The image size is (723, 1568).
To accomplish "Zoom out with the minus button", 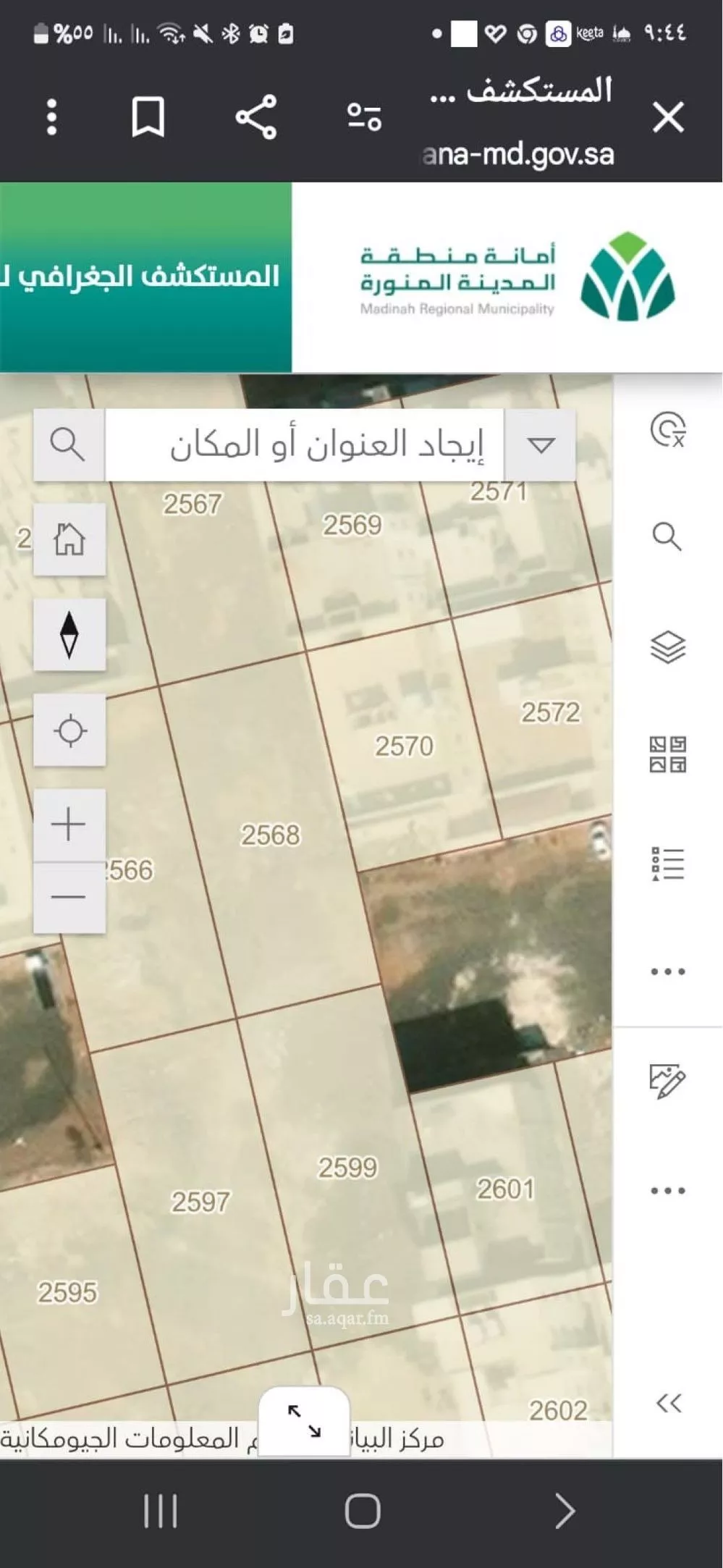I will (x=69, y=896).
